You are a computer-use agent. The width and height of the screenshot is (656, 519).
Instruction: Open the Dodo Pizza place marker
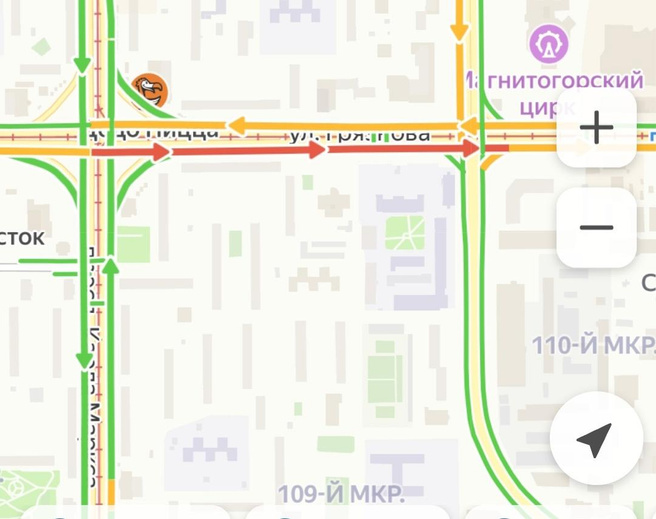point(150,91)
